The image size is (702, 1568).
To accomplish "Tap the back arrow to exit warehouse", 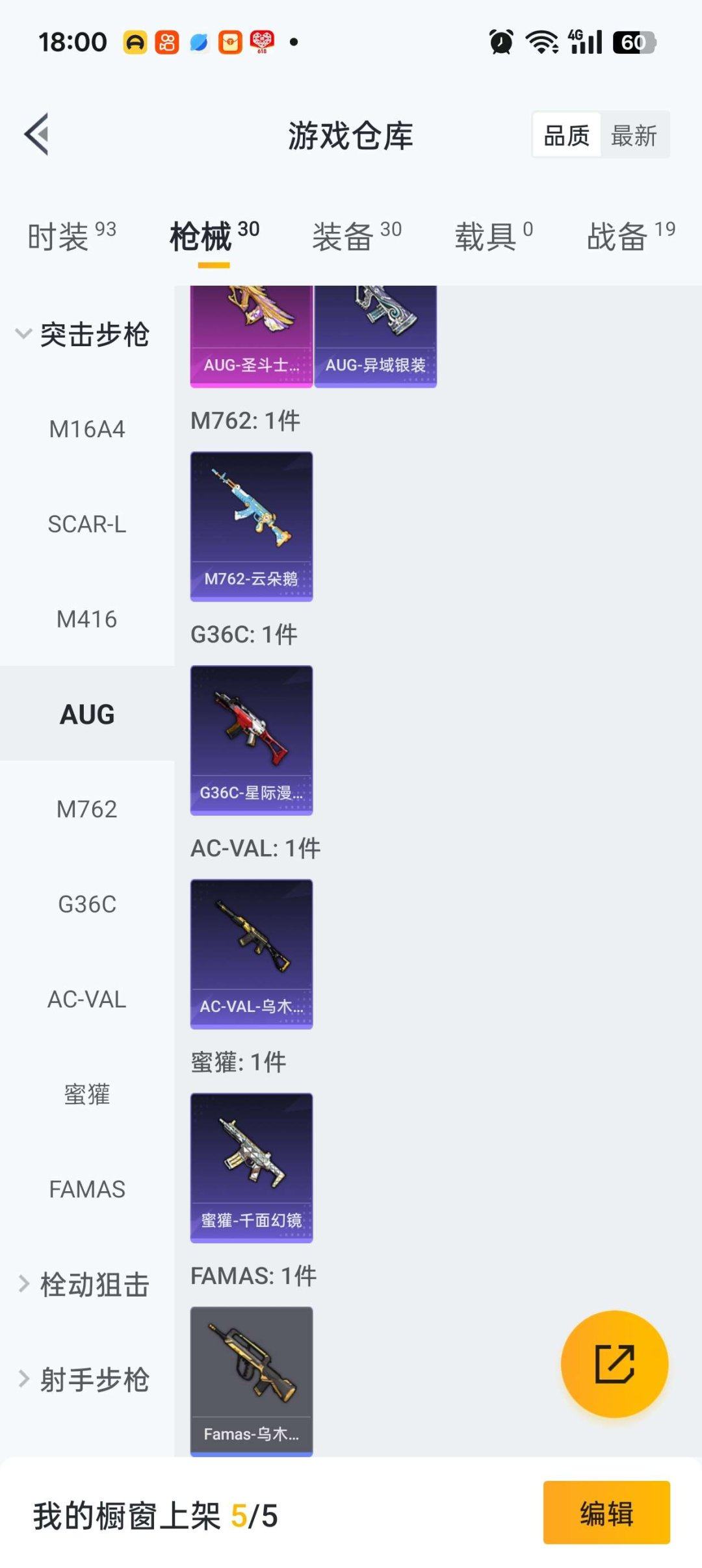I will (x=37, y=134).
